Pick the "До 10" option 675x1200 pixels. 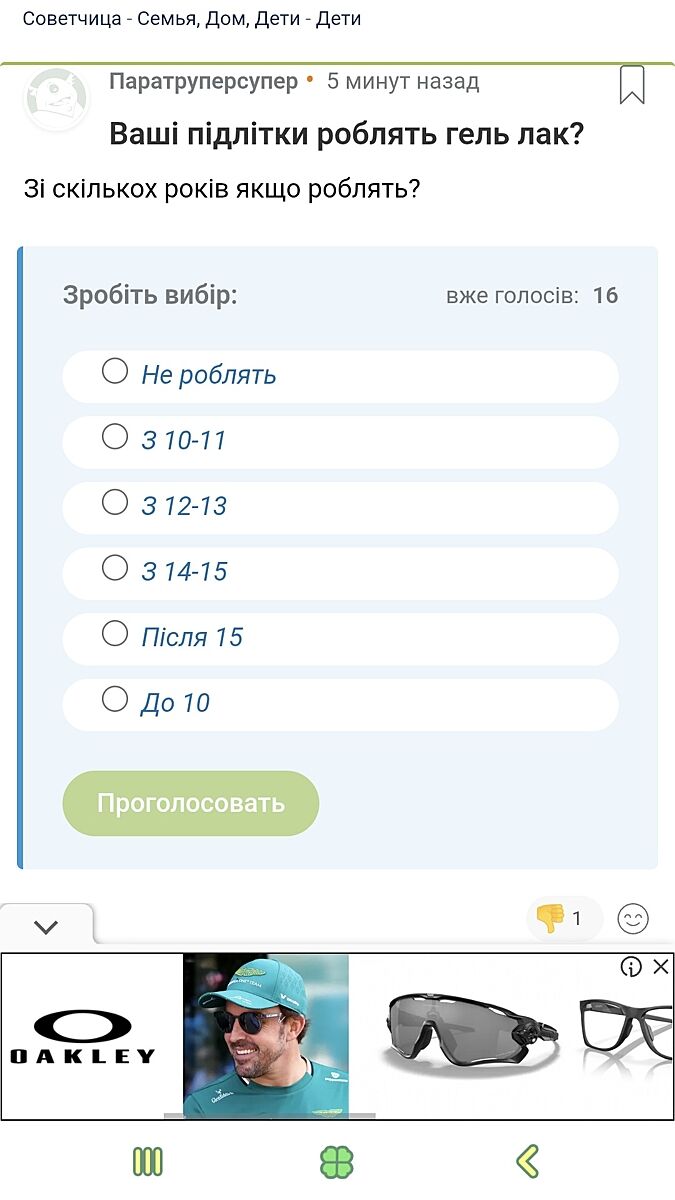115,700
